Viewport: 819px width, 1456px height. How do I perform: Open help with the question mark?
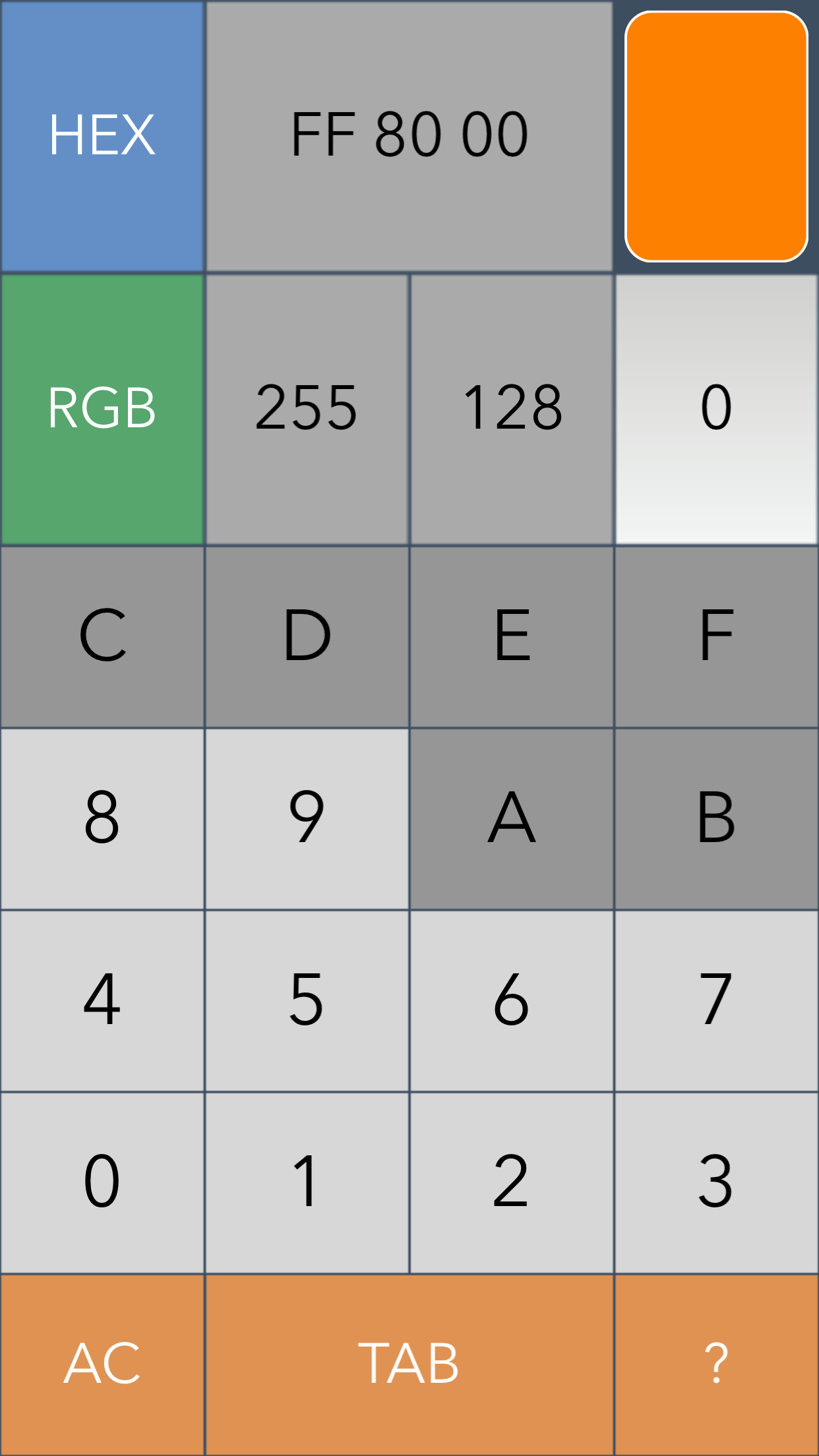[x=717, y=1365]
